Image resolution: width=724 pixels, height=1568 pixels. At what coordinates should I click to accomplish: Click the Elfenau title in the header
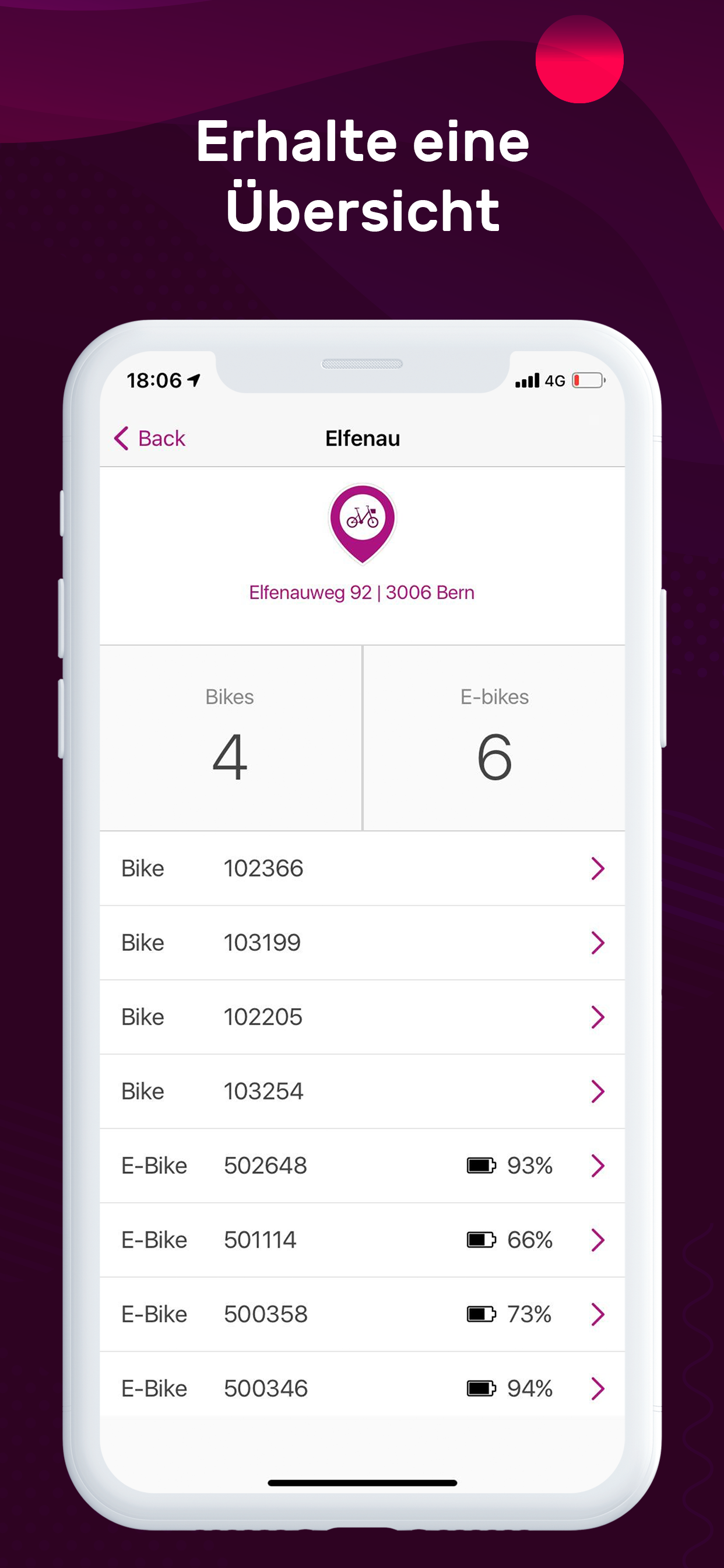click(362, 437)
